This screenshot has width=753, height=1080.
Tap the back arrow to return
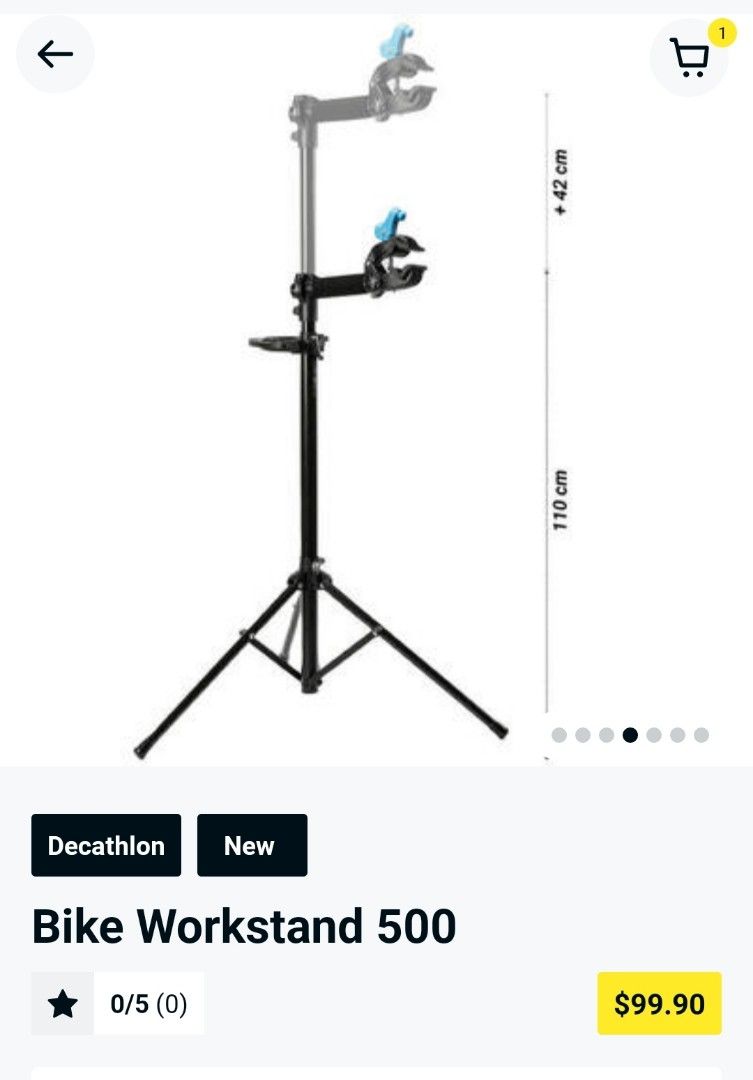[55, 55]
